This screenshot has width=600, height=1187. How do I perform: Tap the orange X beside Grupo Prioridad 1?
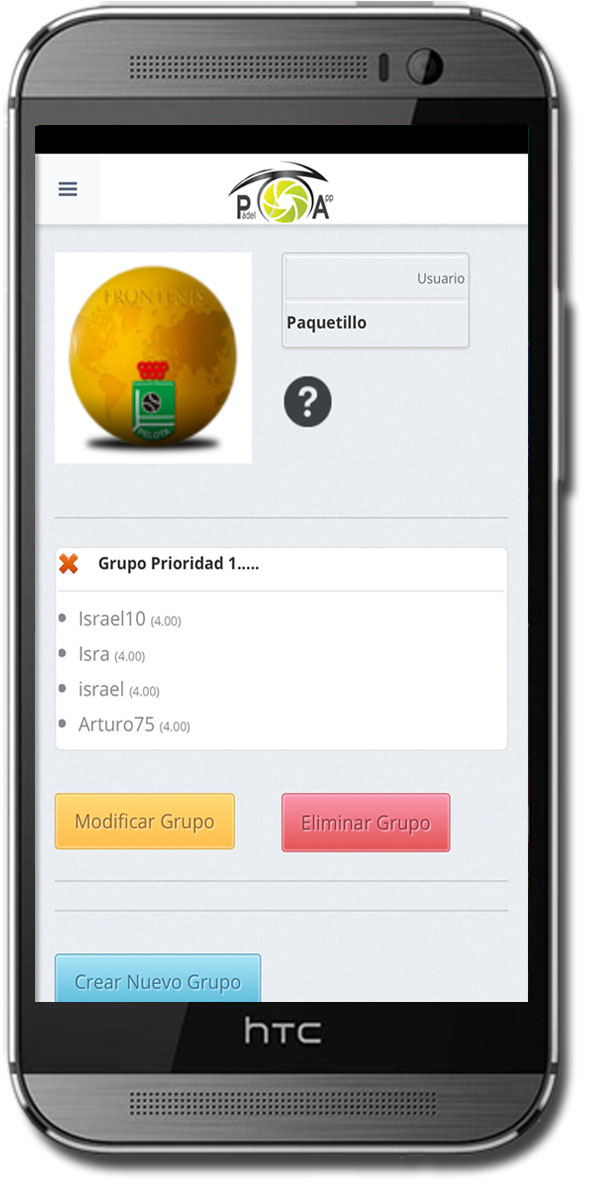(69, 564)
